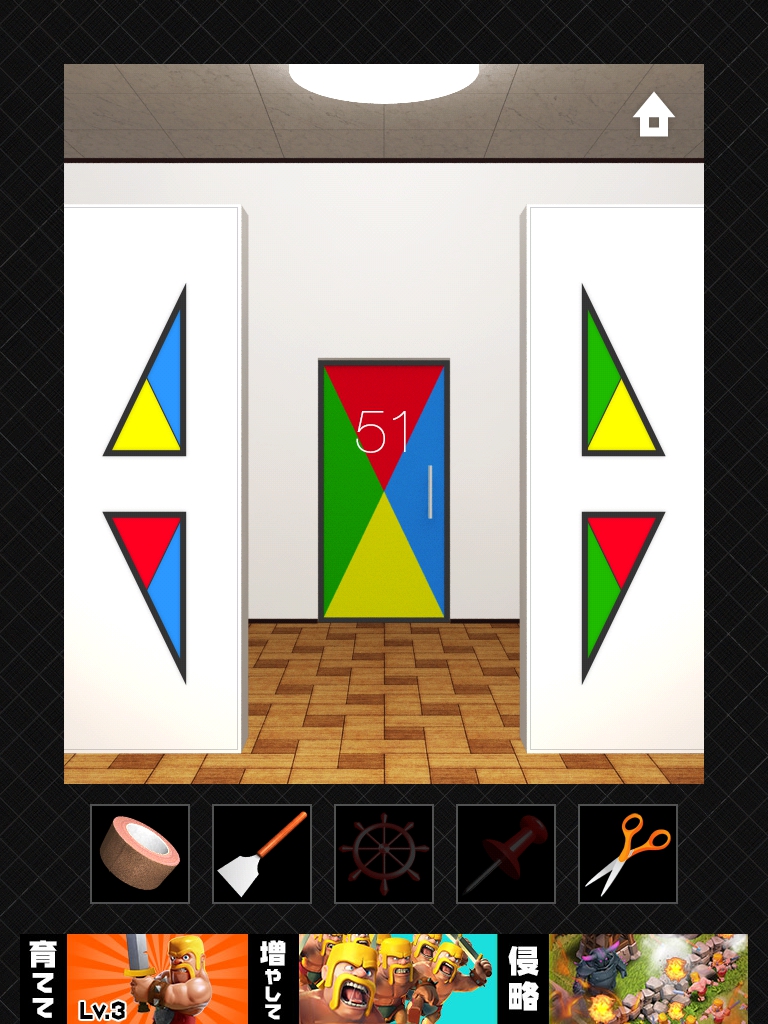The width and height of the screenshot is (768, 1024).
Task: Select the scraper tool in inventory
Action: (262, 854)
